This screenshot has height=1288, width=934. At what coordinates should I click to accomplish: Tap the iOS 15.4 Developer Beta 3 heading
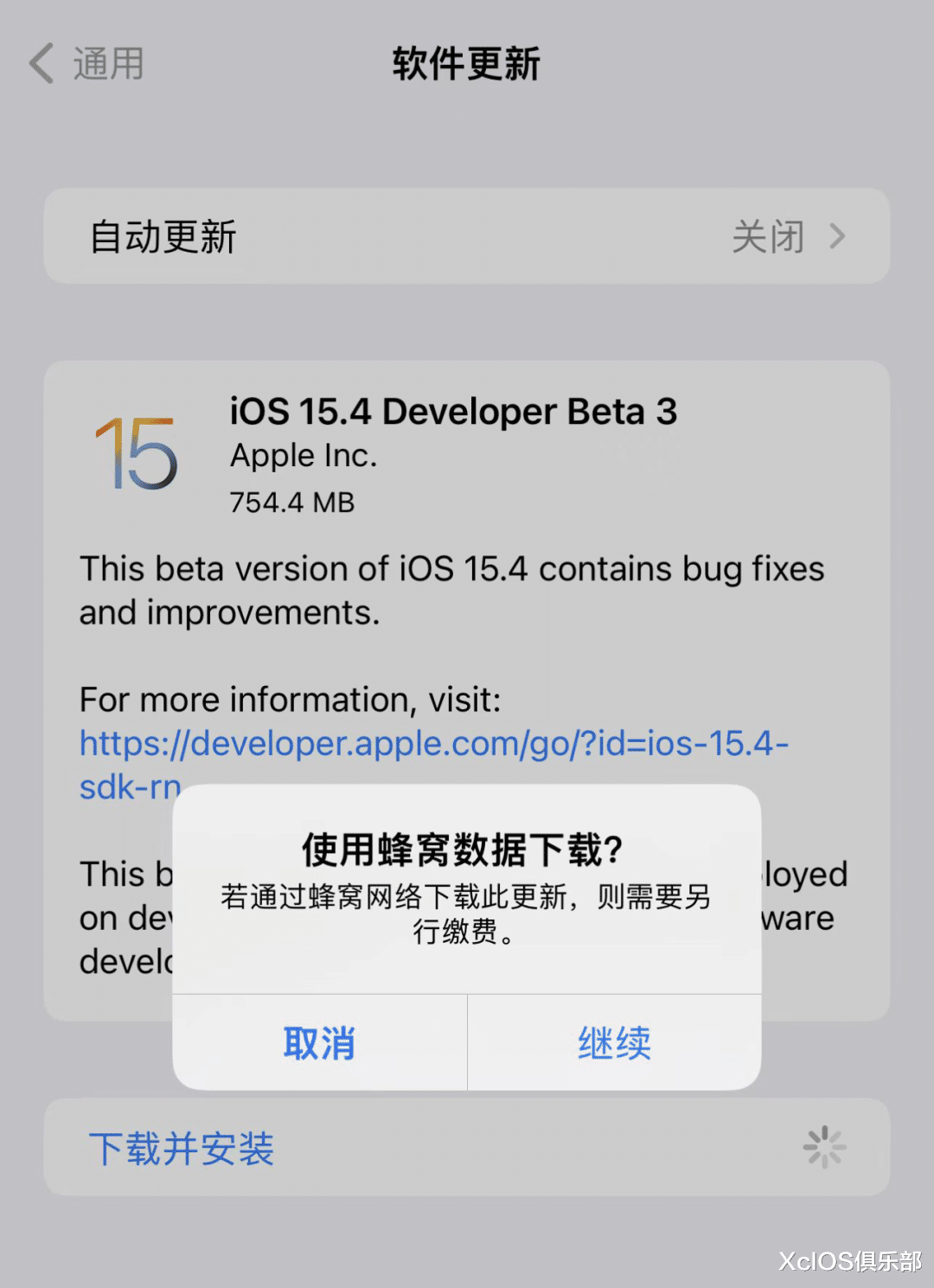click(453, 412)
